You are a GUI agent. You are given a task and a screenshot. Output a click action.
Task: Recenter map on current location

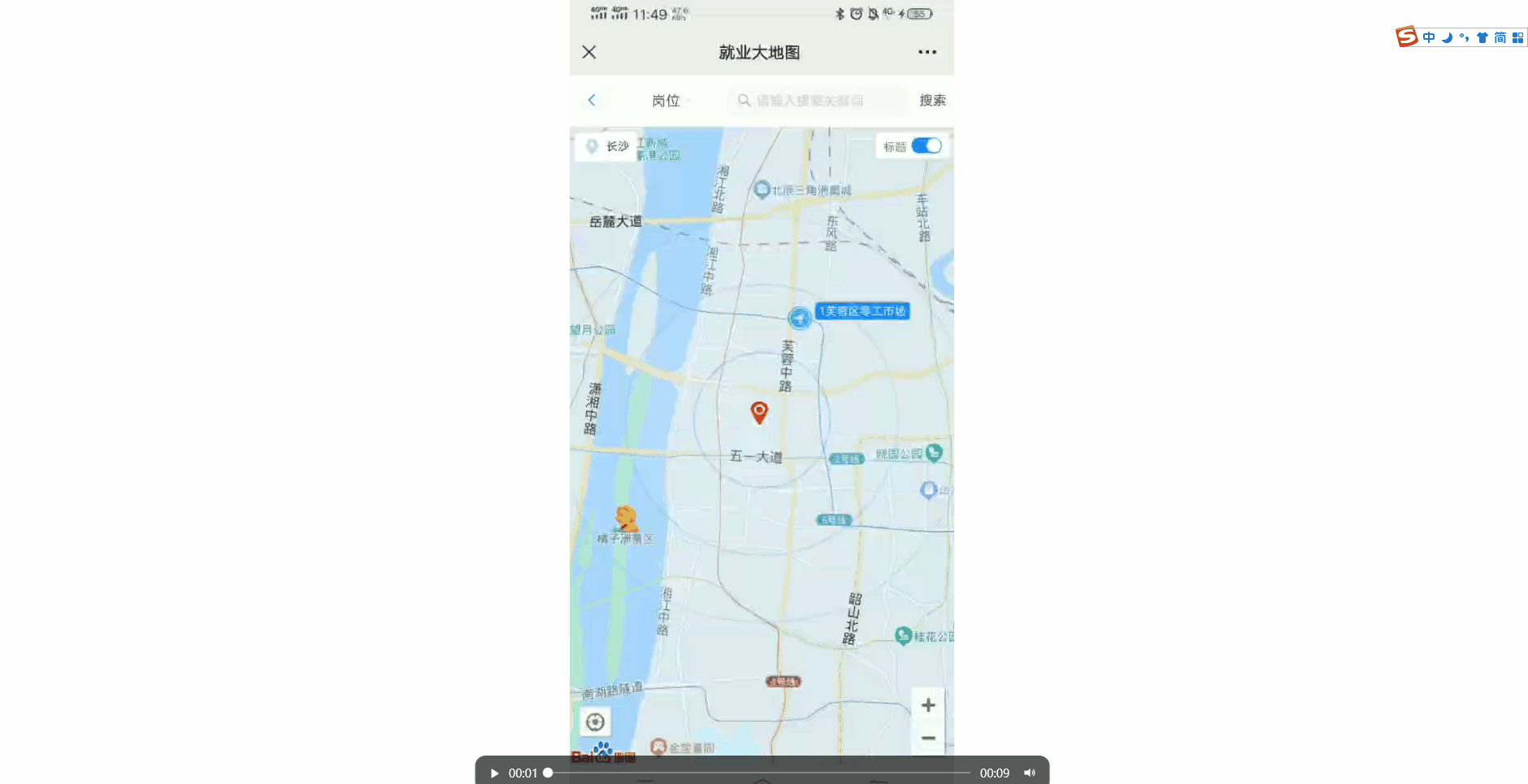(x=596, y=721)
